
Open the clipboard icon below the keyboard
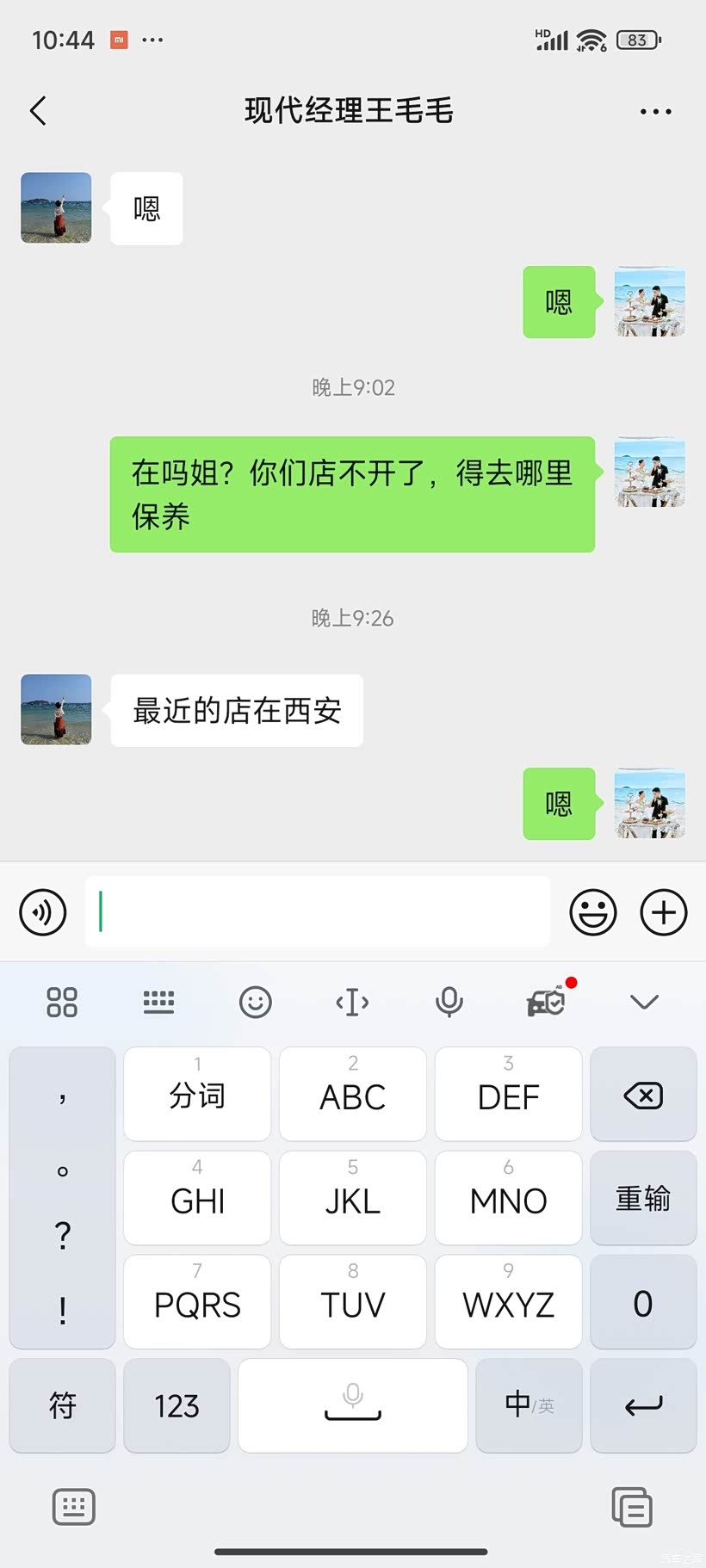tap(632, 1507)
